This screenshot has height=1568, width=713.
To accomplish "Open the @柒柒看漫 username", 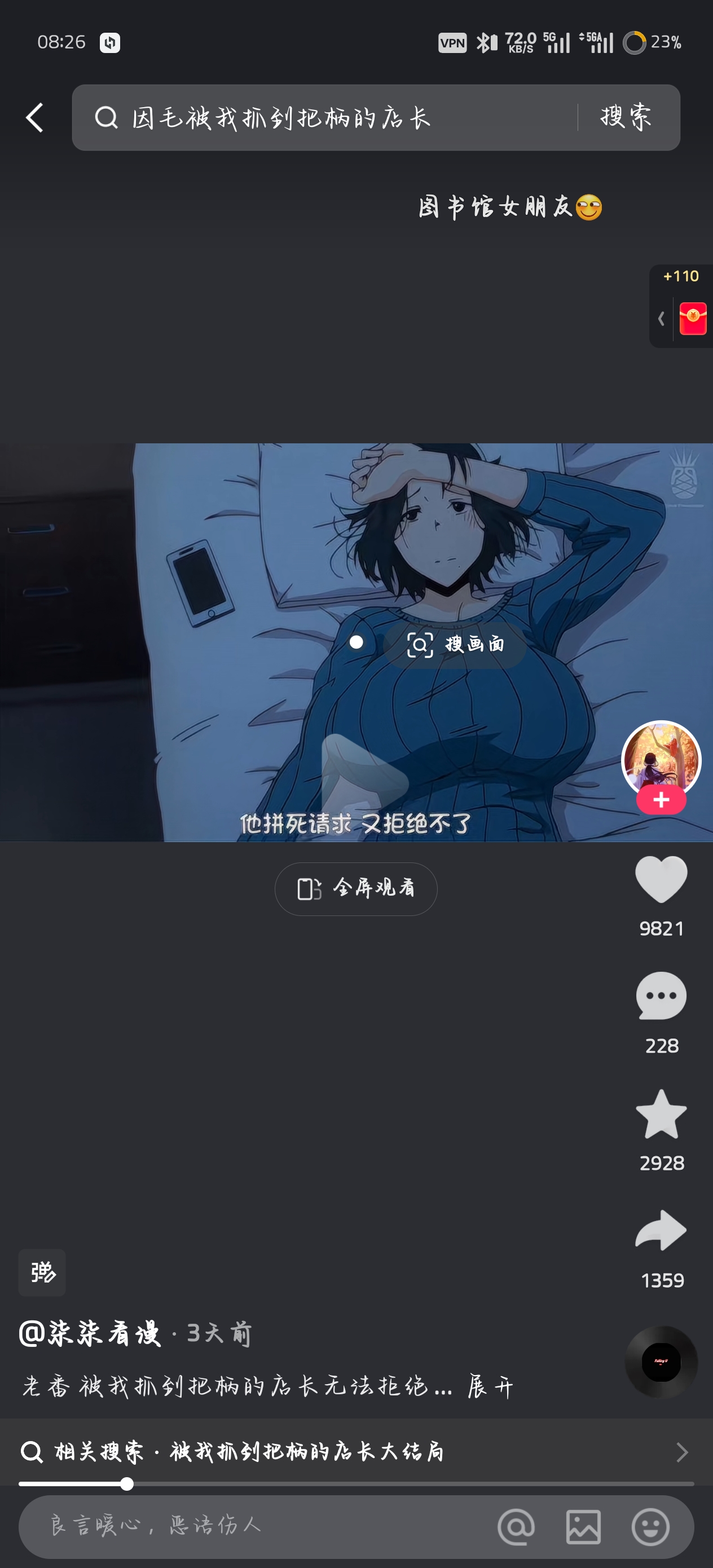I will point(90,1333).
